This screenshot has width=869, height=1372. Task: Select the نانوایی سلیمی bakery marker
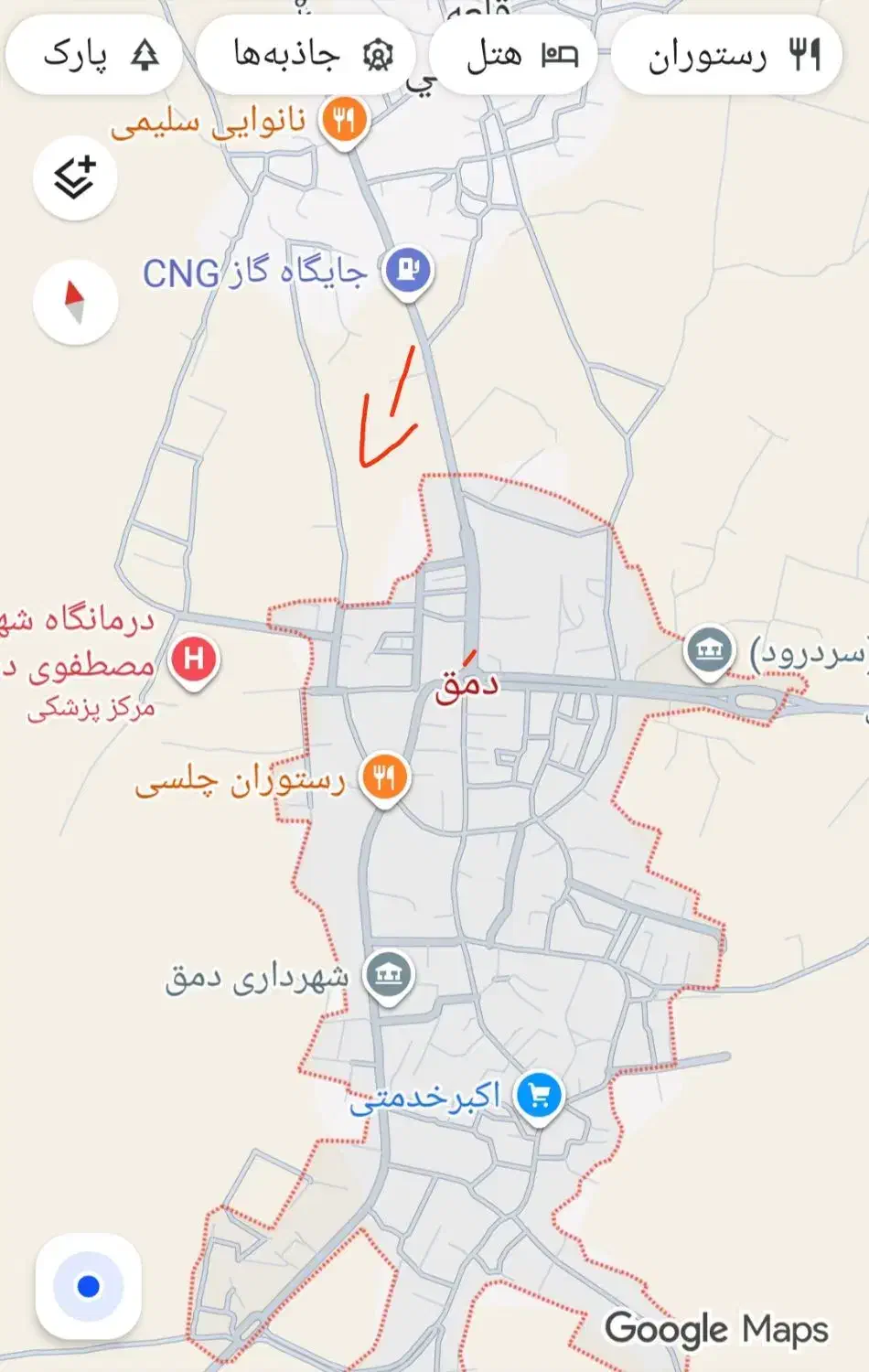[343, 121]
